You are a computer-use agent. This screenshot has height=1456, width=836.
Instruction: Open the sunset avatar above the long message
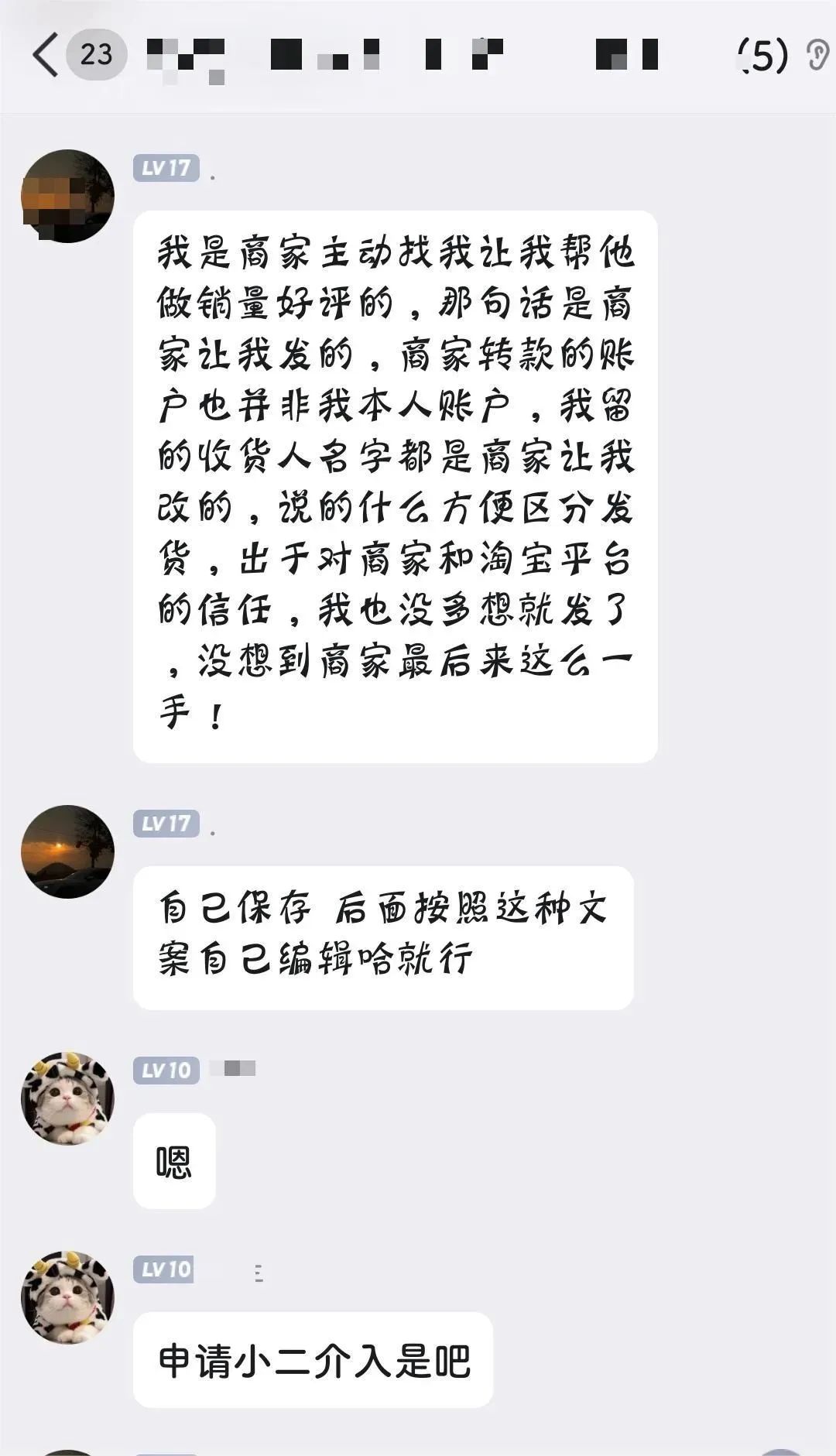(67, 196)
